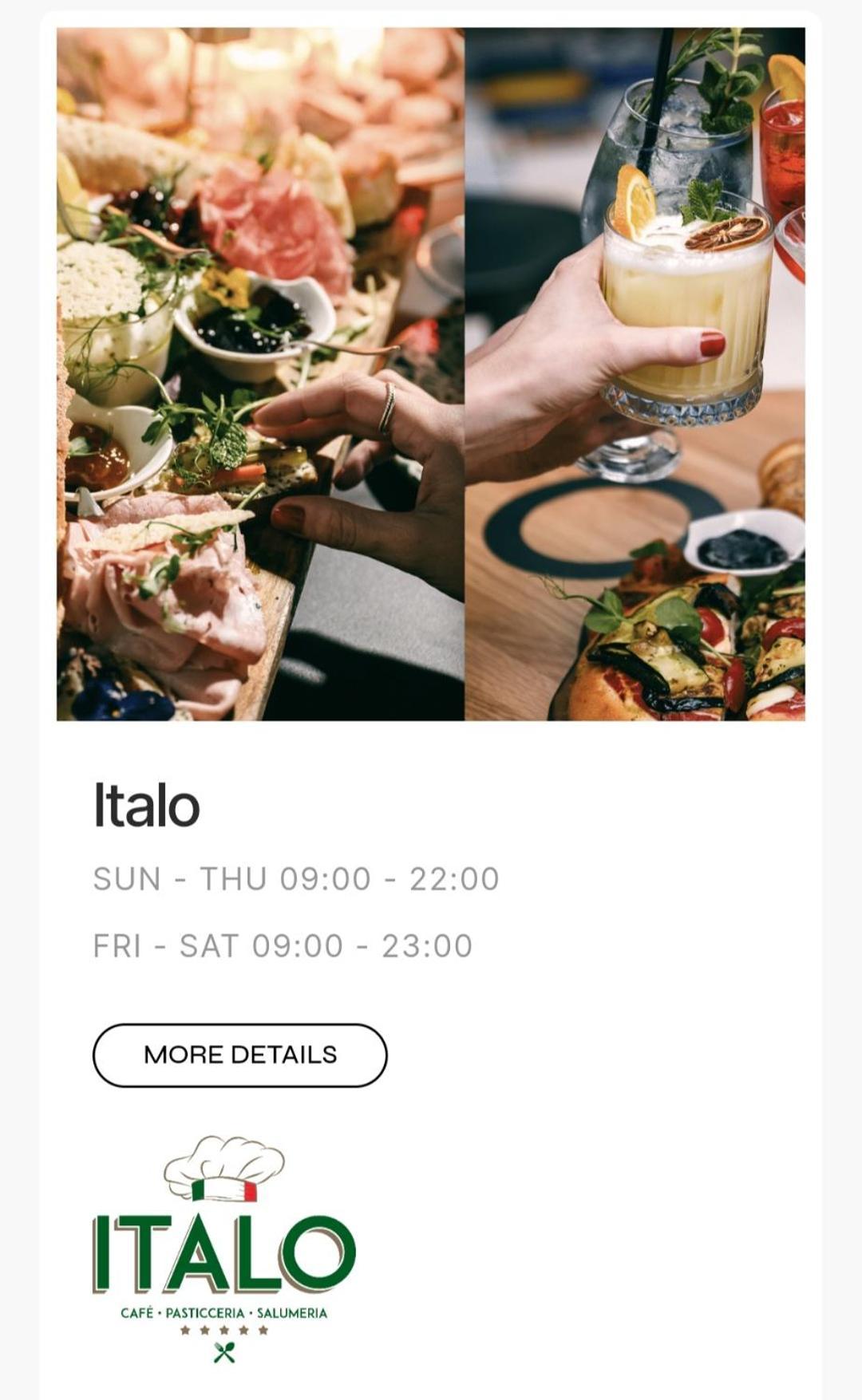Open the Italo restaurant photo
The width and height of the screenshot is (862, 1400).
pos(431,374)
